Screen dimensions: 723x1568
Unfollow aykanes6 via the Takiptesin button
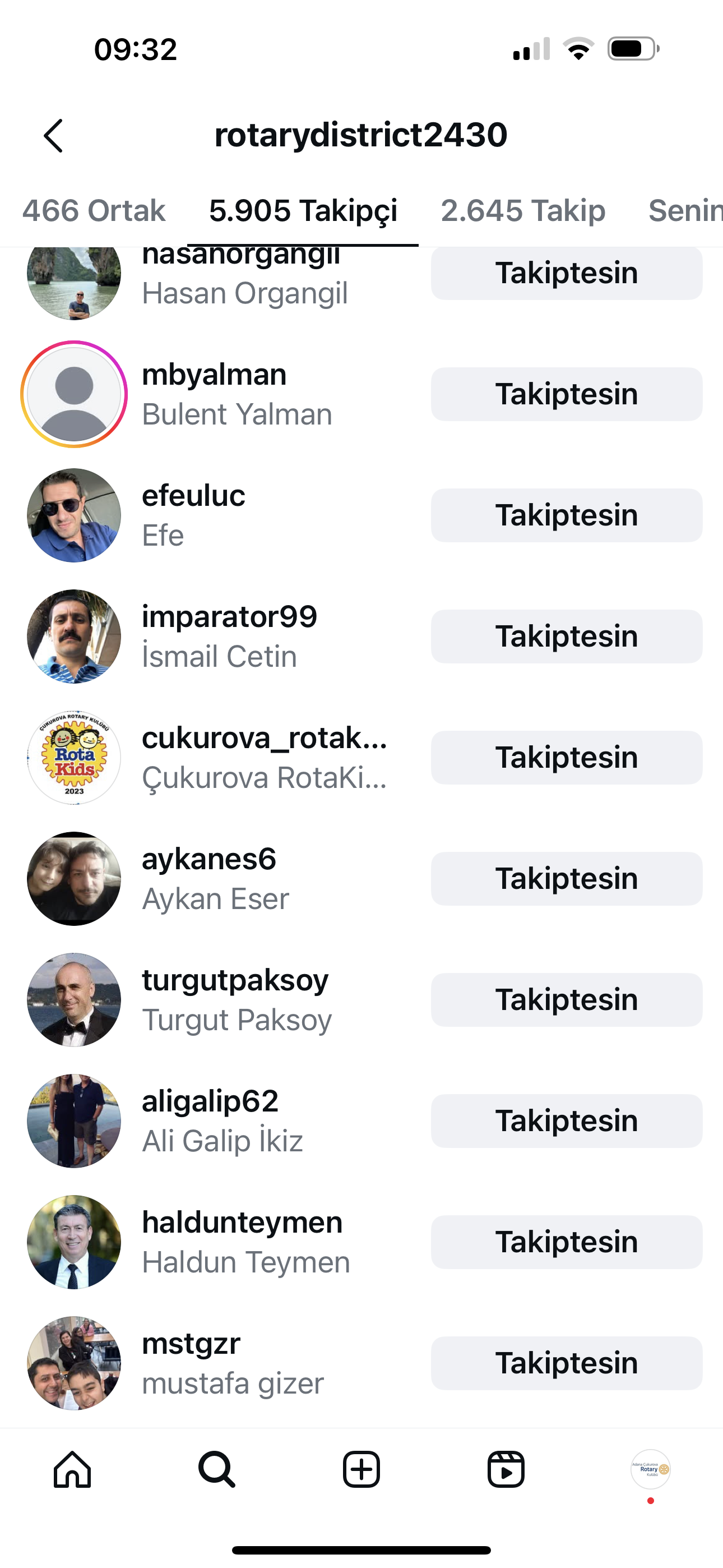[566, 878]
